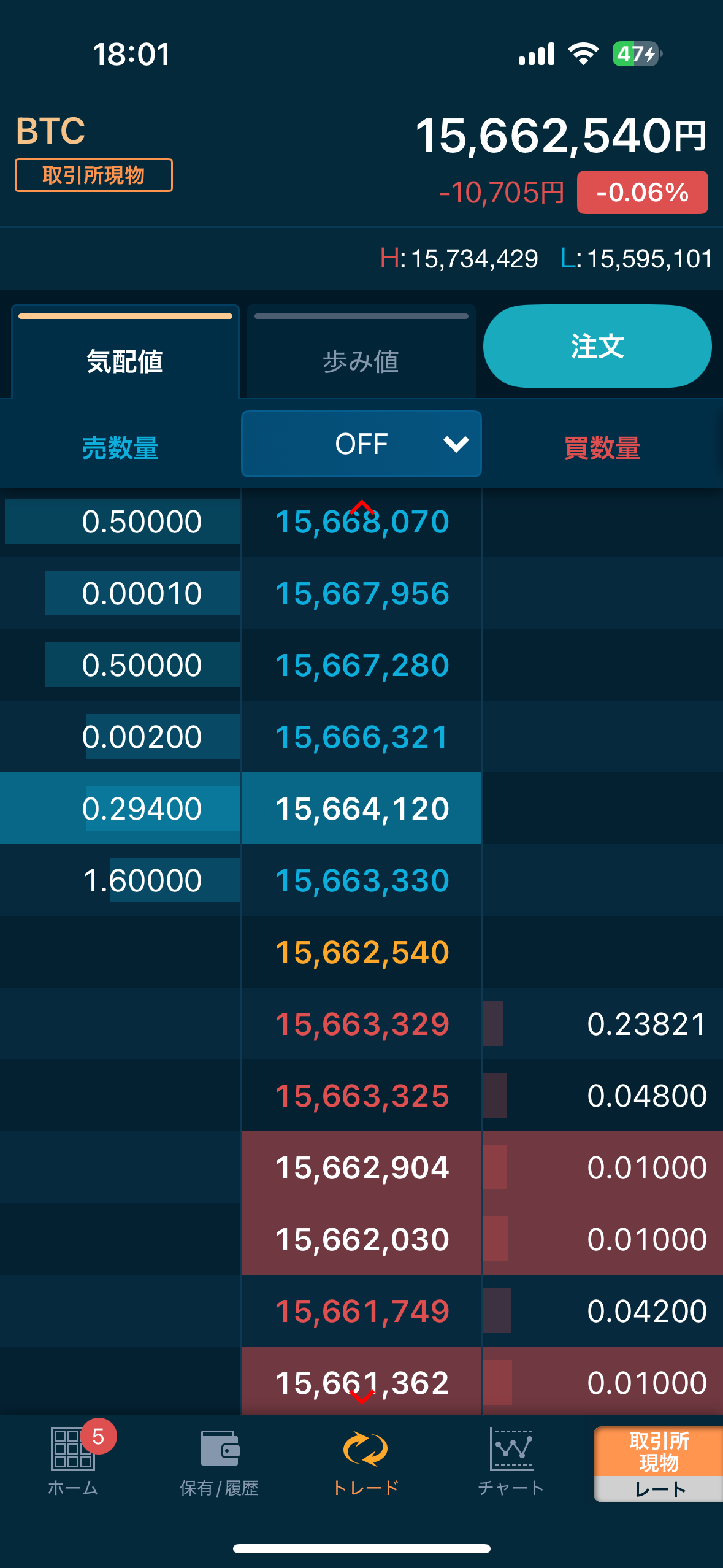
Task: Select ask price 15,667,280
Action: click(362, 666)
